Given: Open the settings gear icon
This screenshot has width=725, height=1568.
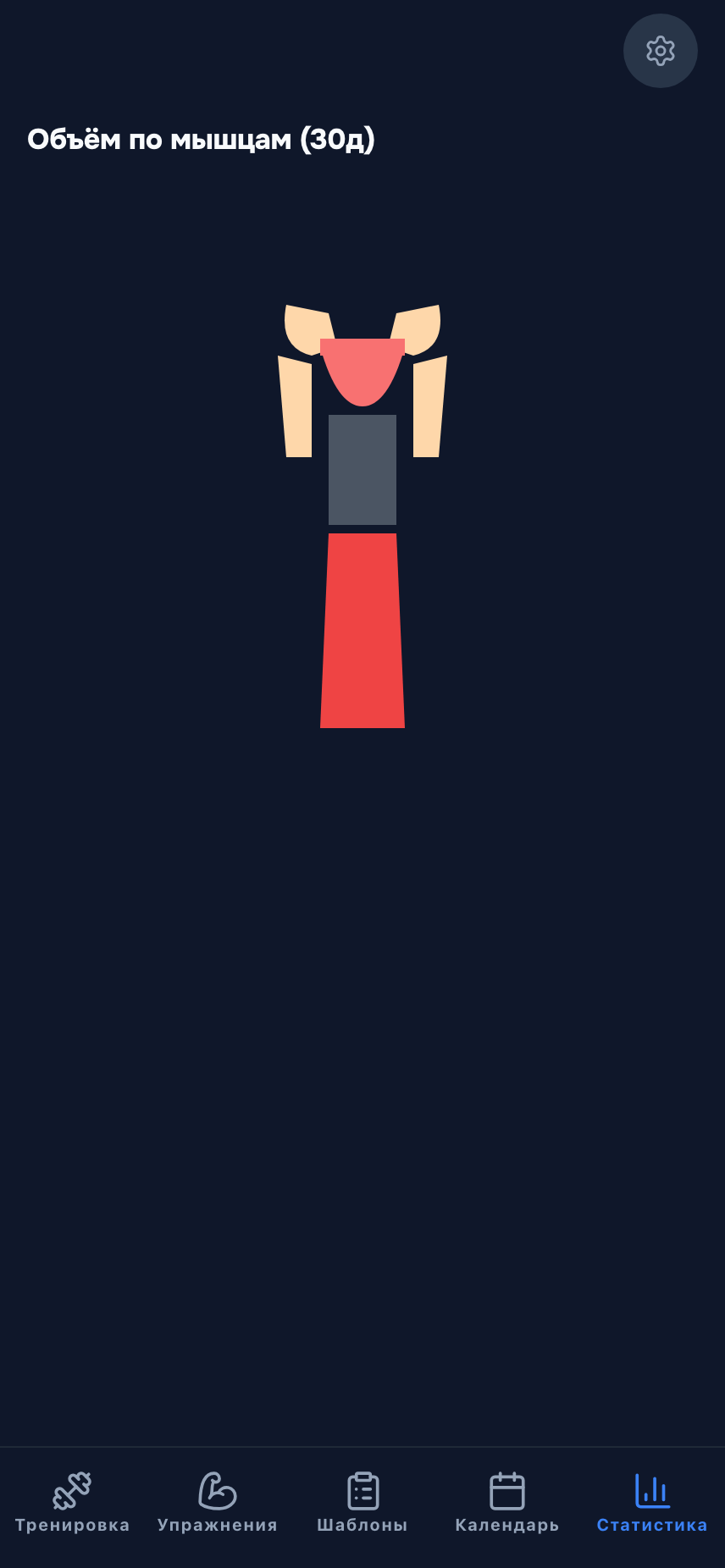Looking at the screenshot, I should point(661,51).
